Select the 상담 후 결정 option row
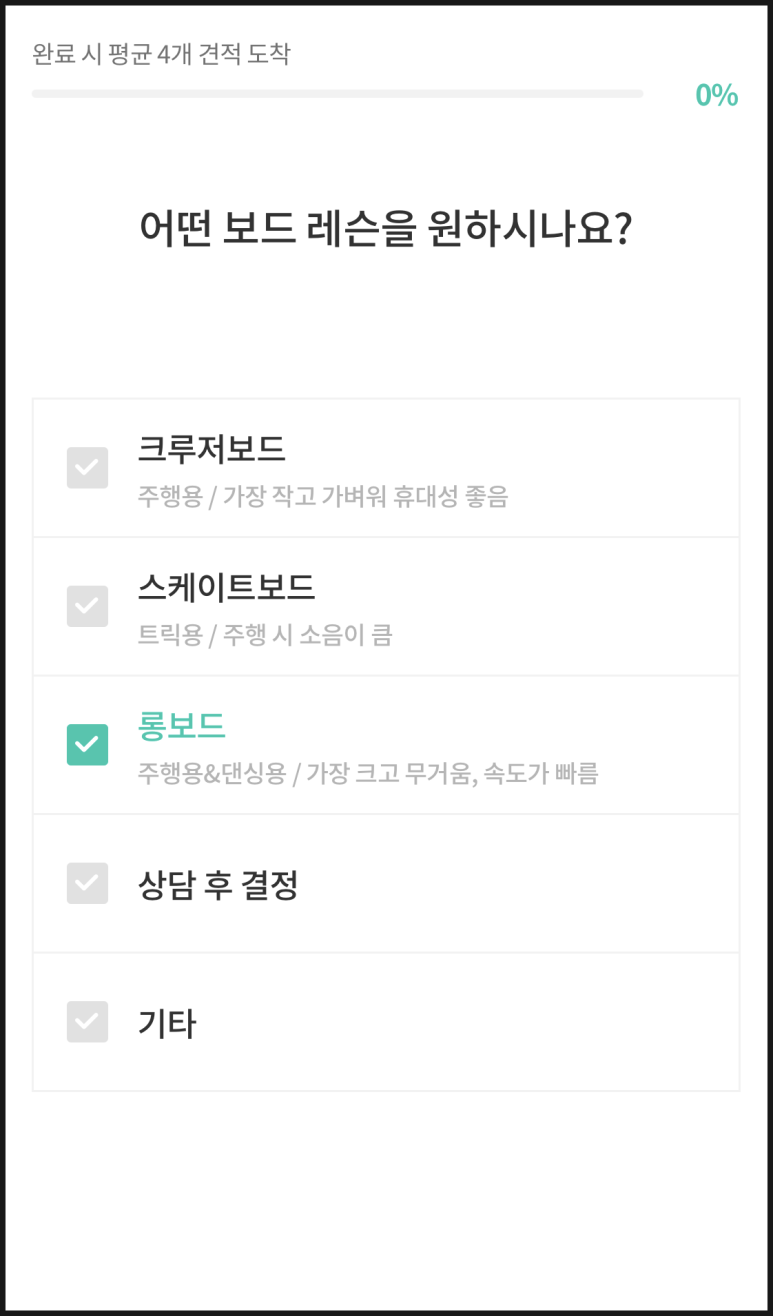The height and width of the screenshot is (1316, 773). [386, 883]
